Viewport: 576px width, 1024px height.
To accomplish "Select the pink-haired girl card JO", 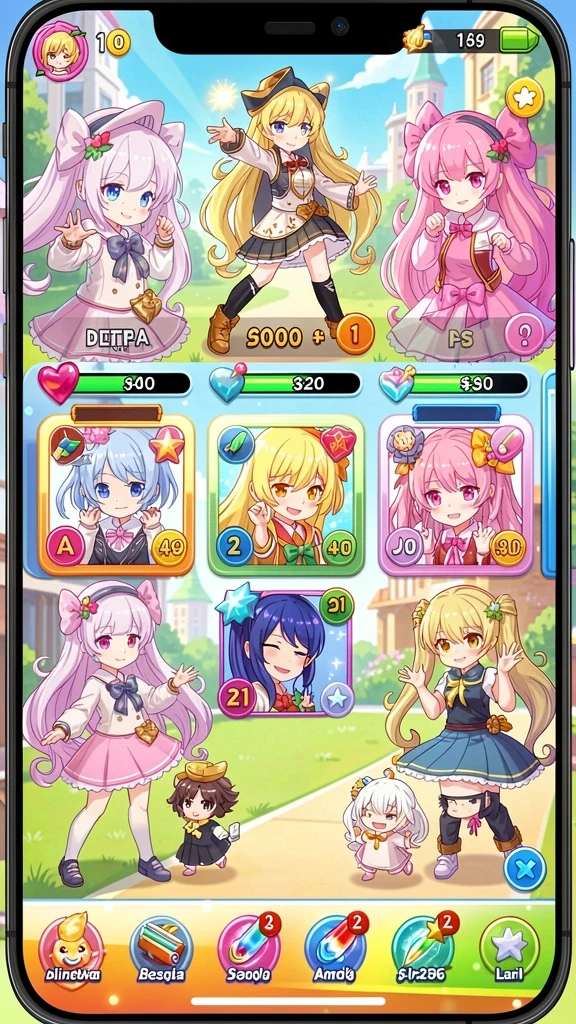I will [455, 494].
